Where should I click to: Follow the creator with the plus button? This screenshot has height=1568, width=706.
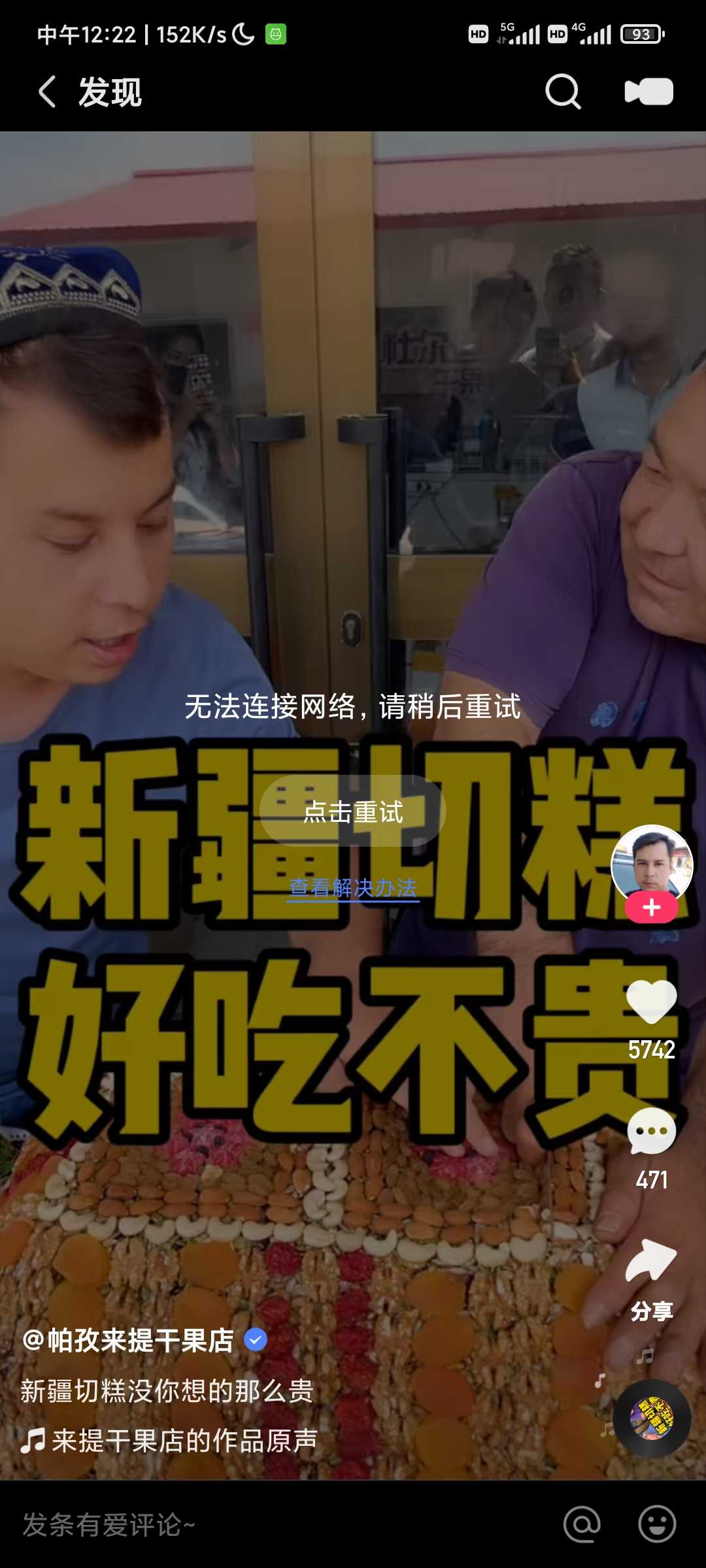652,907
